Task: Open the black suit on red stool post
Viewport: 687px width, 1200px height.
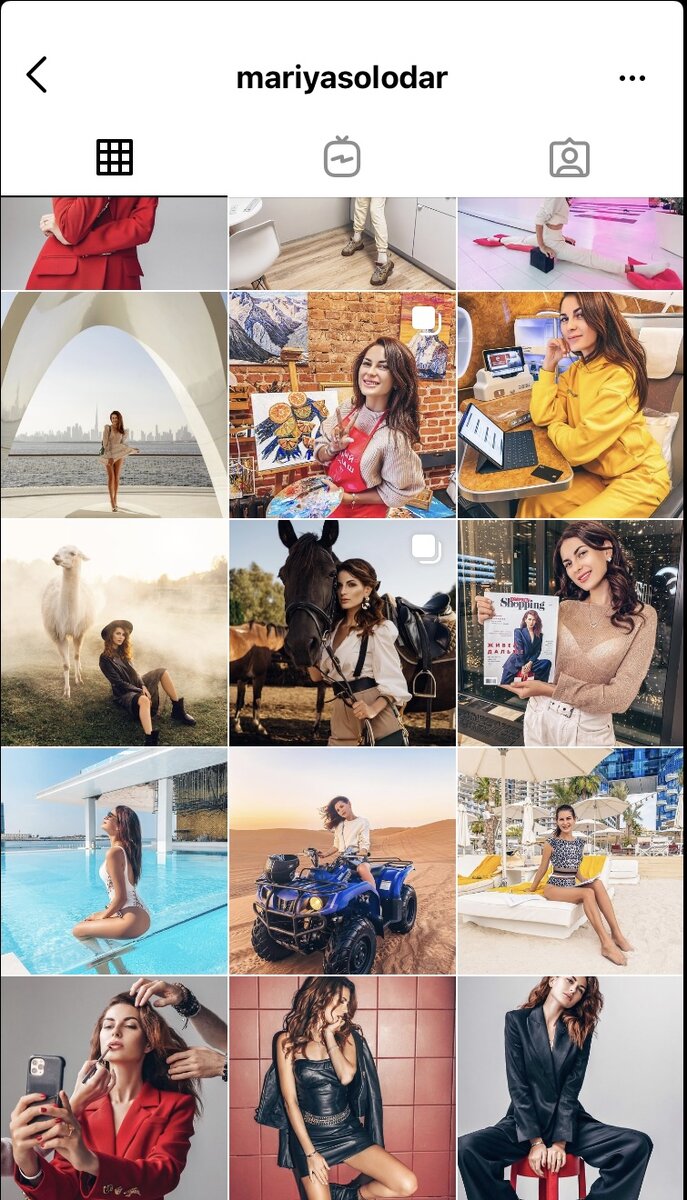Action: (572, 1088)
